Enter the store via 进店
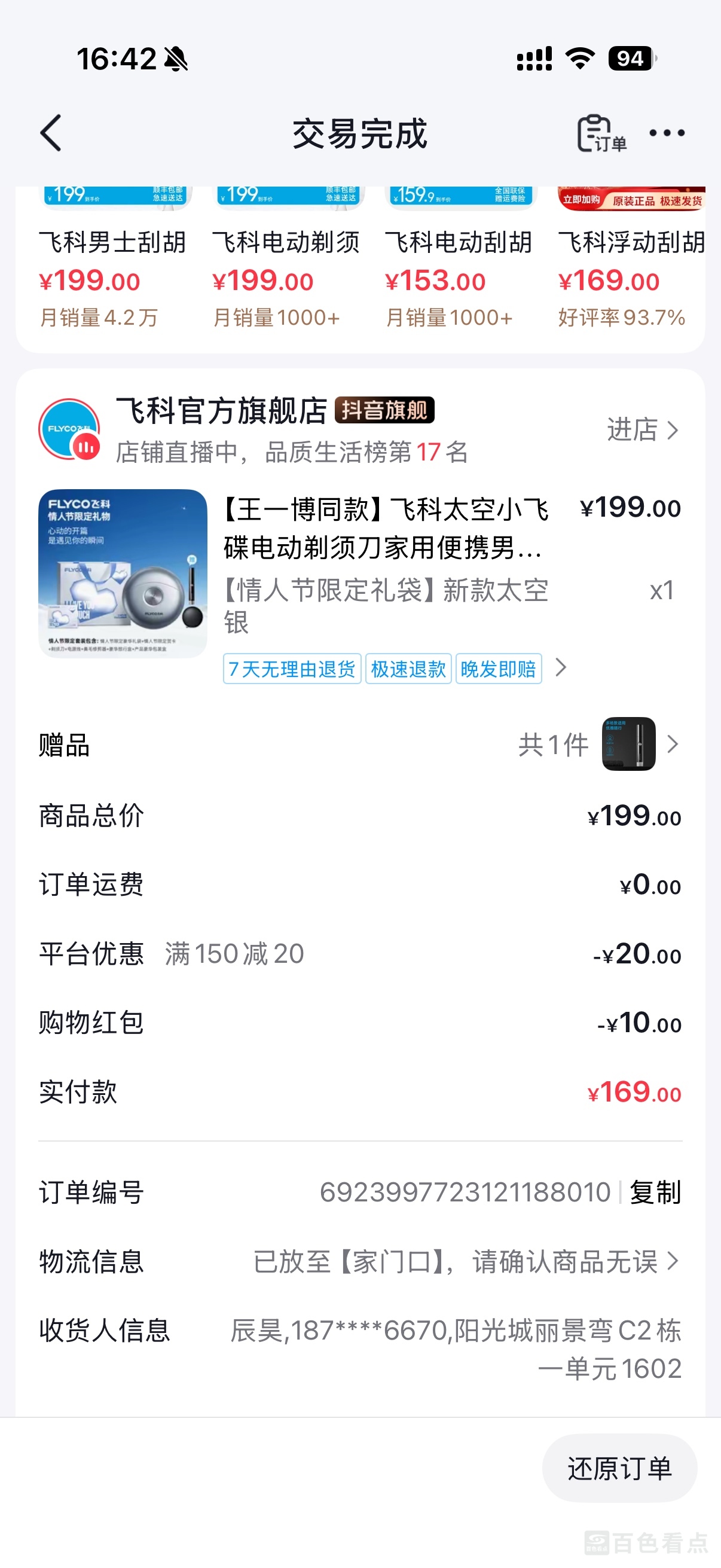The width and height of the screenshot is (721, 1568). [x=642, y=430]
